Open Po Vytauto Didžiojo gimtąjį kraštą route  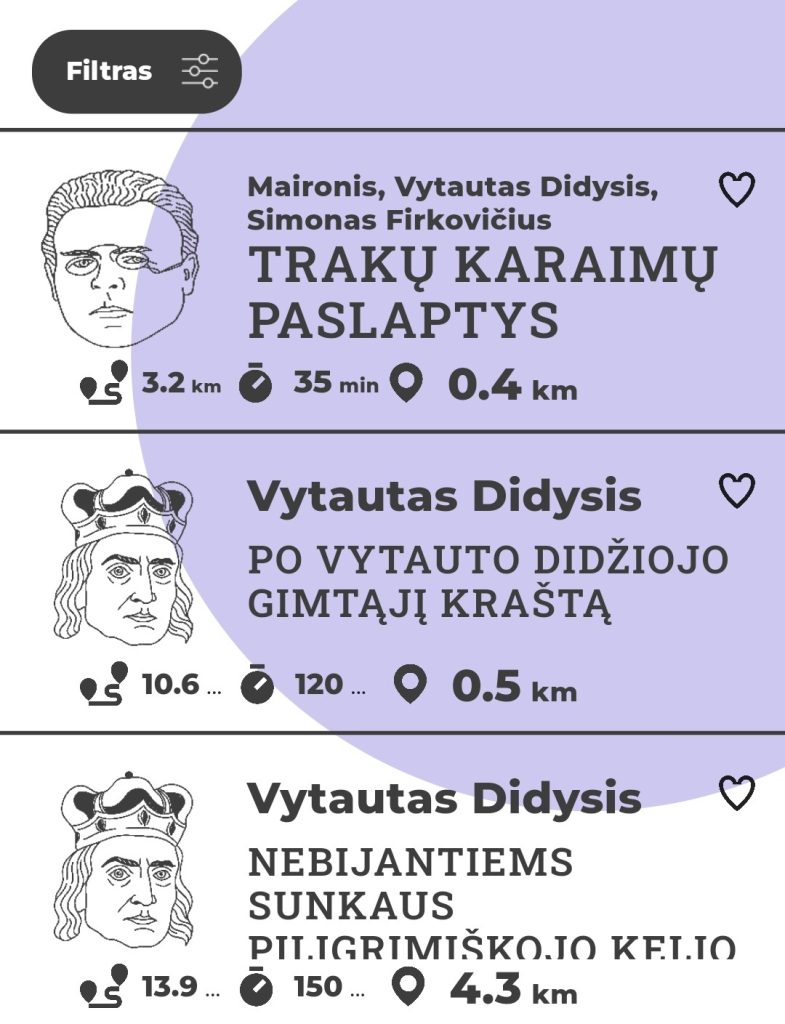click(x=487, y=582)
